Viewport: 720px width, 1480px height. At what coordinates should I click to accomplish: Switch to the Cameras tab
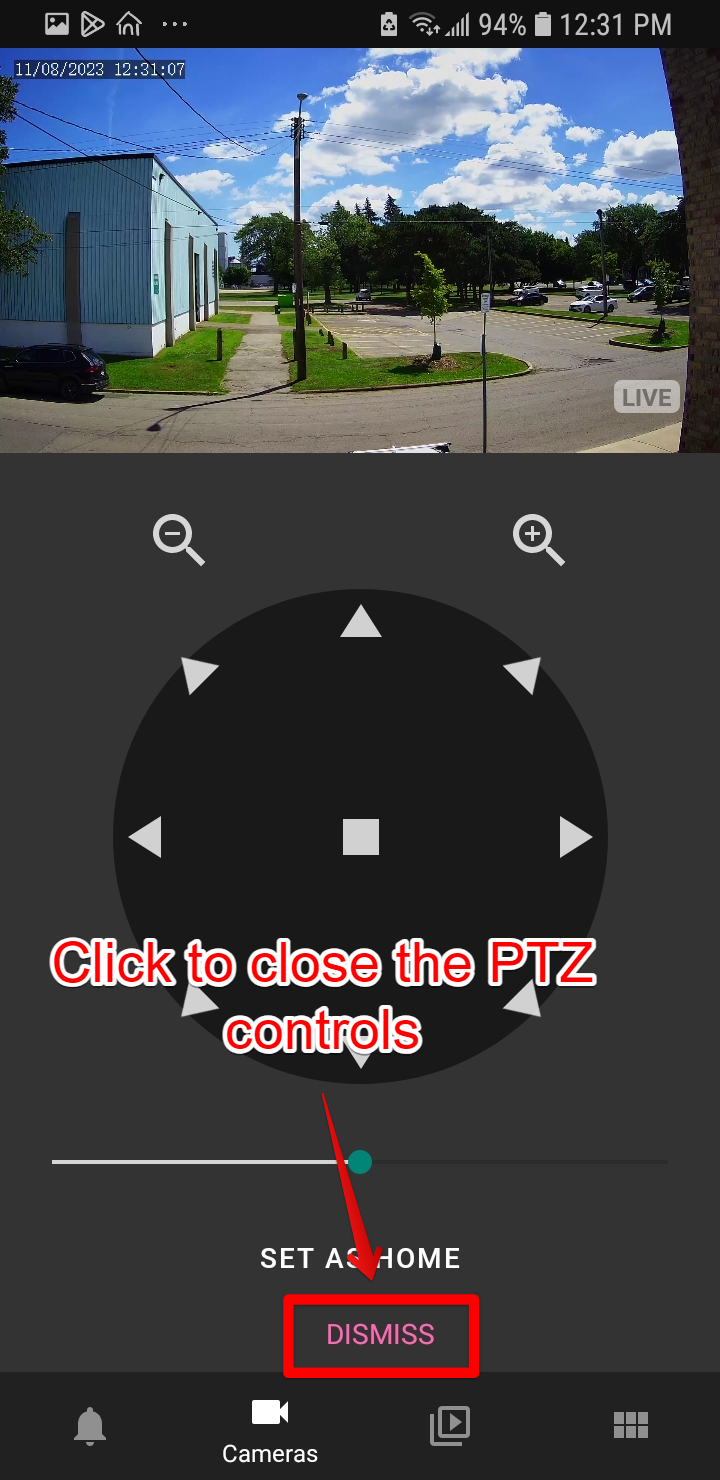(x=270, y=1428)
